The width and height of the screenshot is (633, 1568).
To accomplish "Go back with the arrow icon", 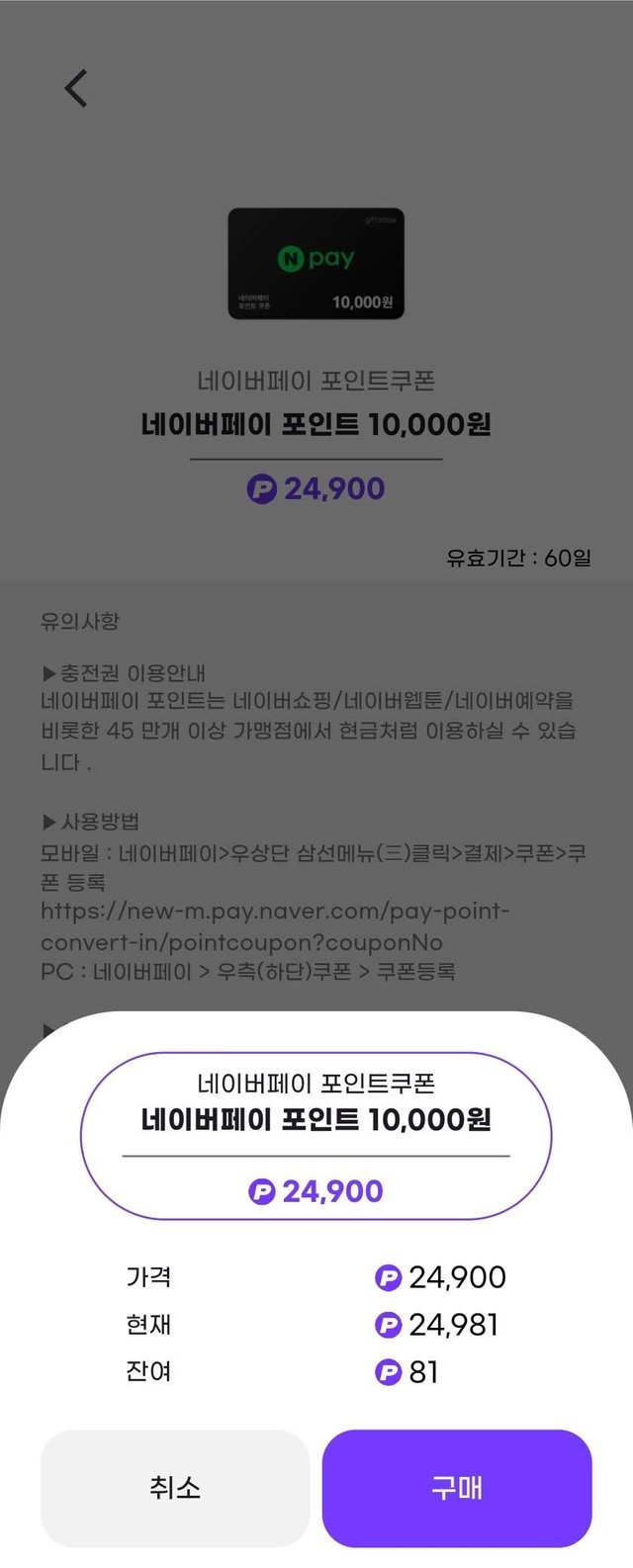I will (x=76, y=88).
